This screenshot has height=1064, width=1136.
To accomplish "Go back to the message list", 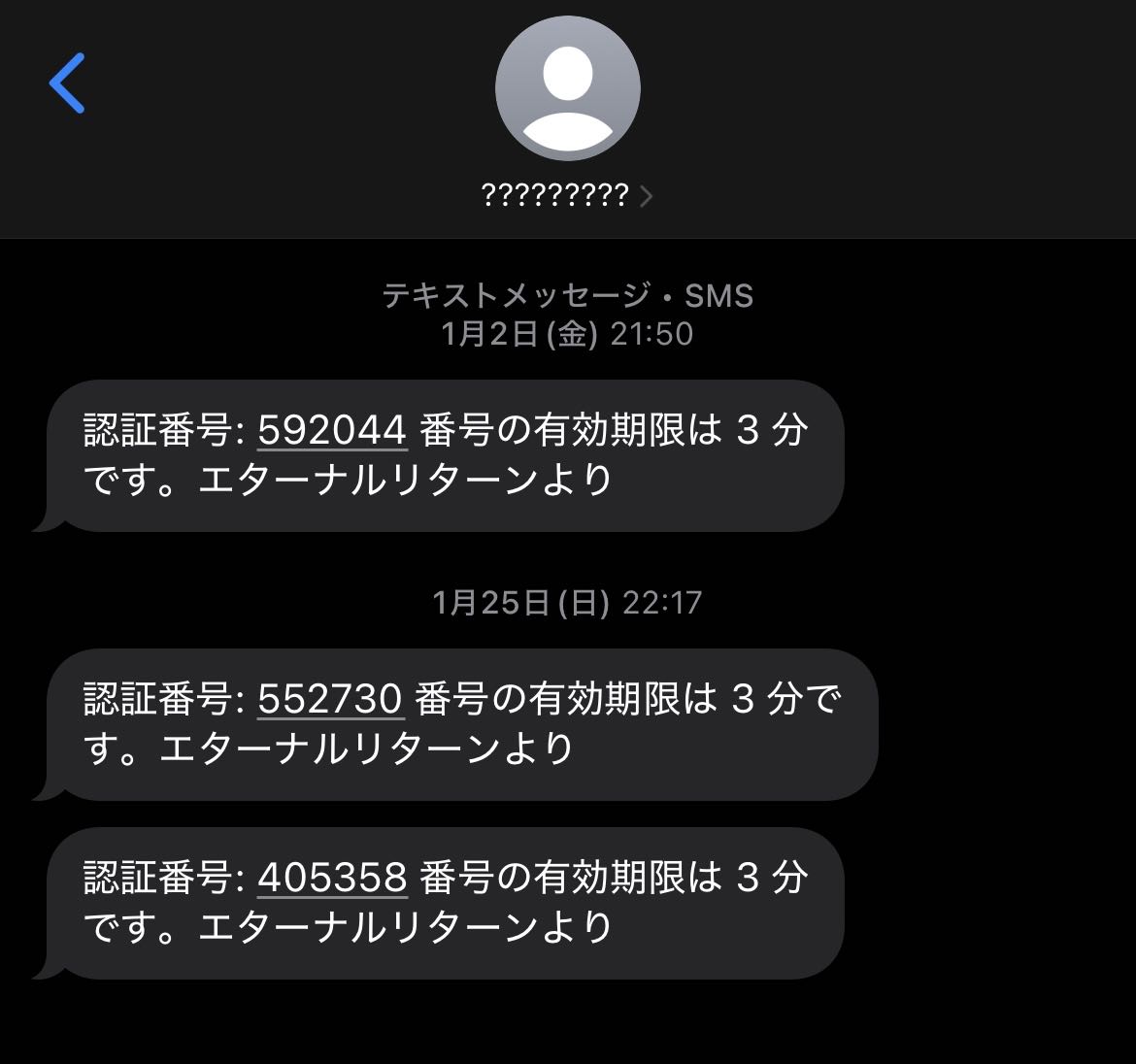I will pos(67,83).
